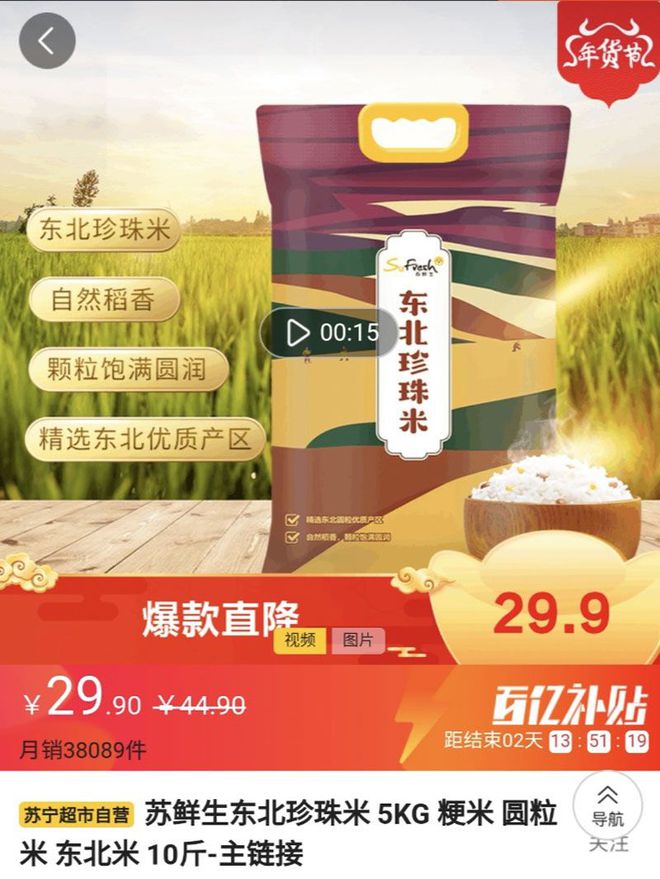Switch to the 视频 tab
Viewport: 660px width, 879px height.
point(299,640)
